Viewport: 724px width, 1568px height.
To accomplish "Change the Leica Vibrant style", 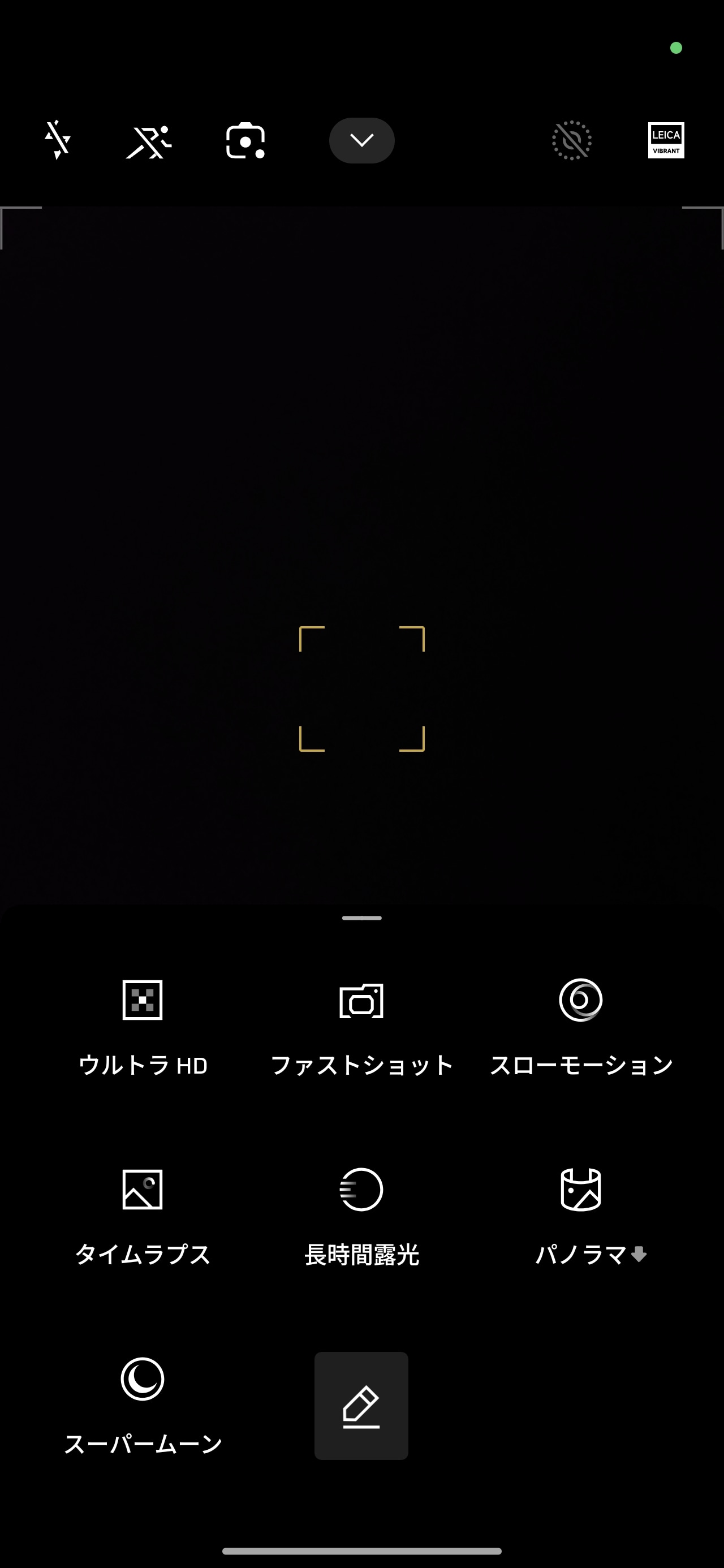I will click(x=666, y=141).
